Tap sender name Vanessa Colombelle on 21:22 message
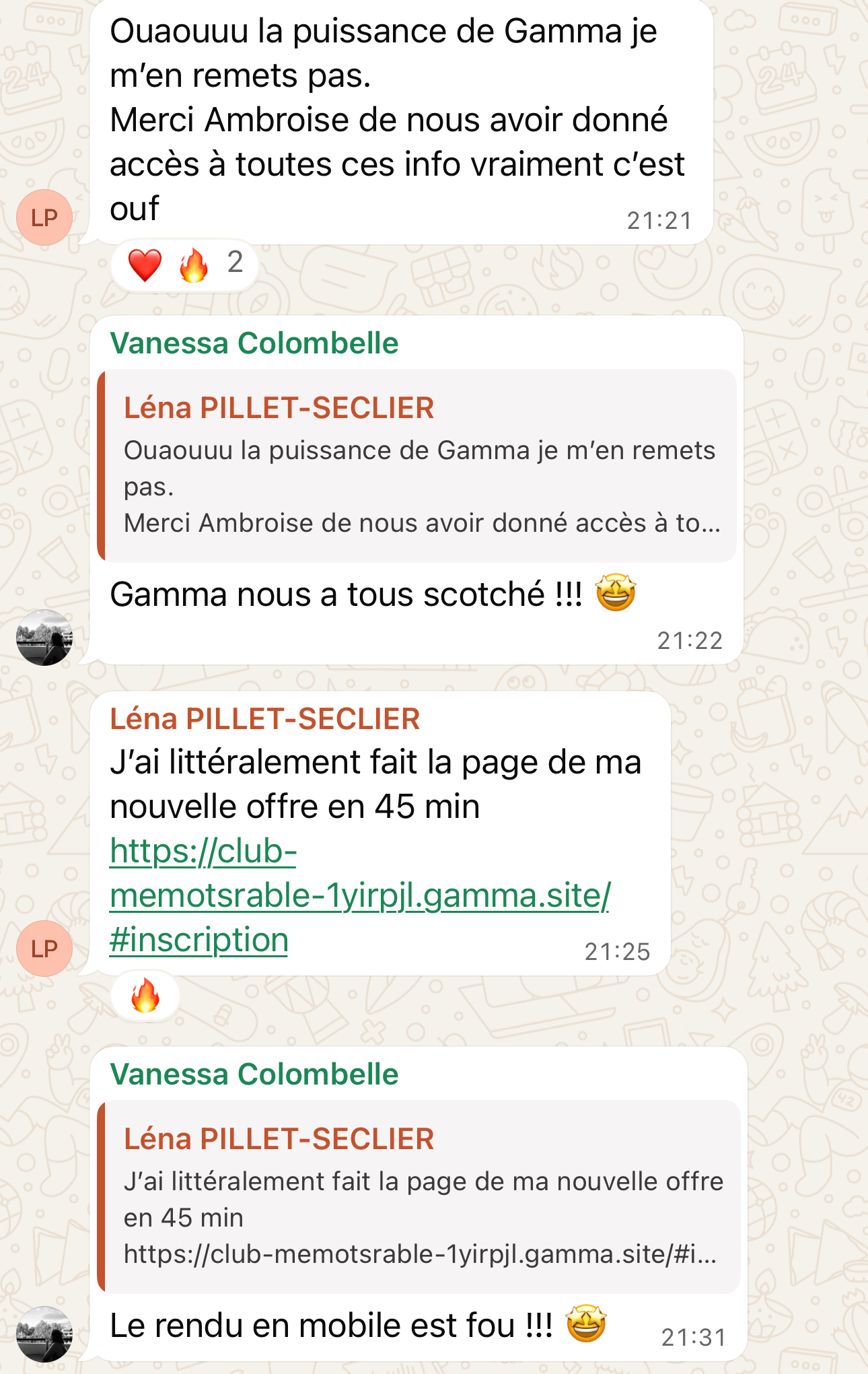Viewport: 868px width, 1374px height. point(254,343)
